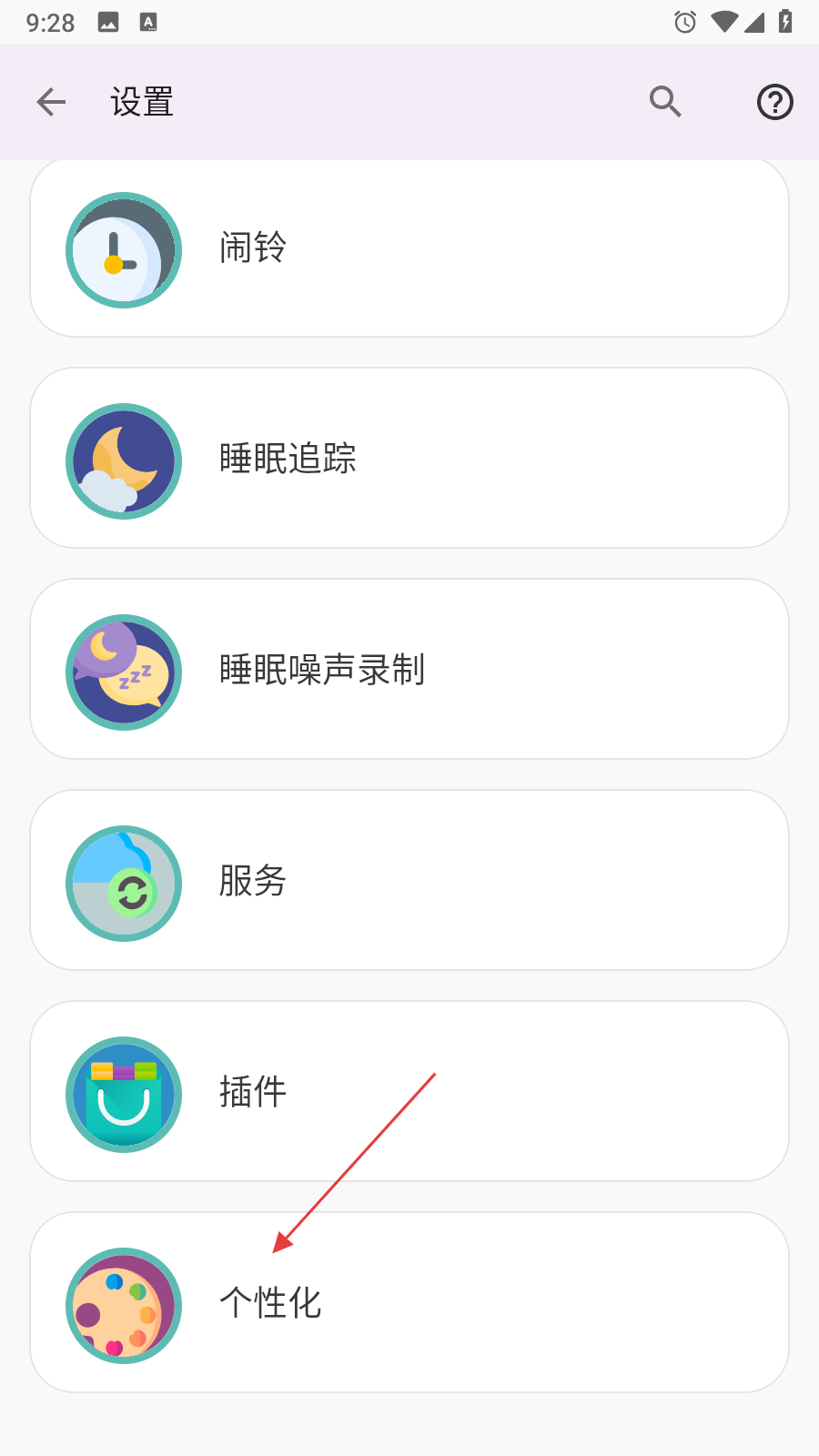Open the 服务 settings
The width and height of the screenshot is (819, 1456).
coord(409,881)
